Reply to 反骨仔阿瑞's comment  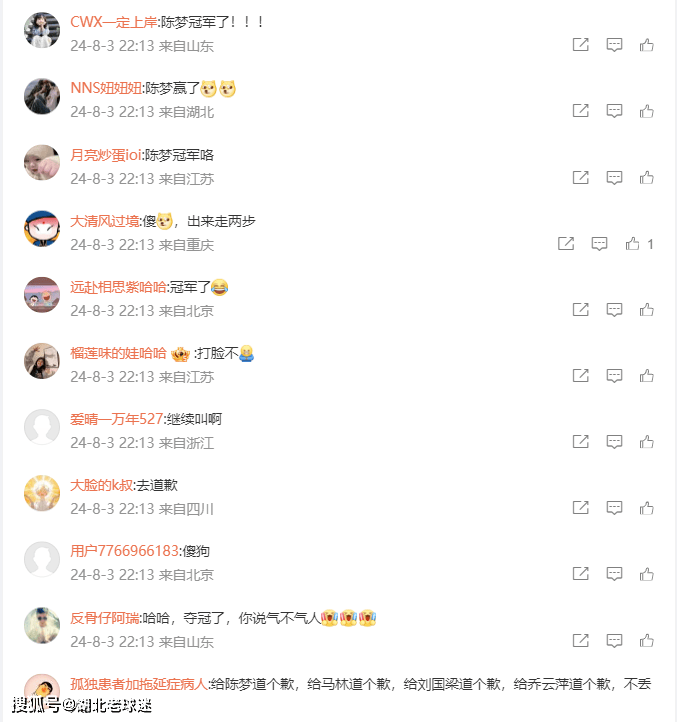(x=615, y=640)
